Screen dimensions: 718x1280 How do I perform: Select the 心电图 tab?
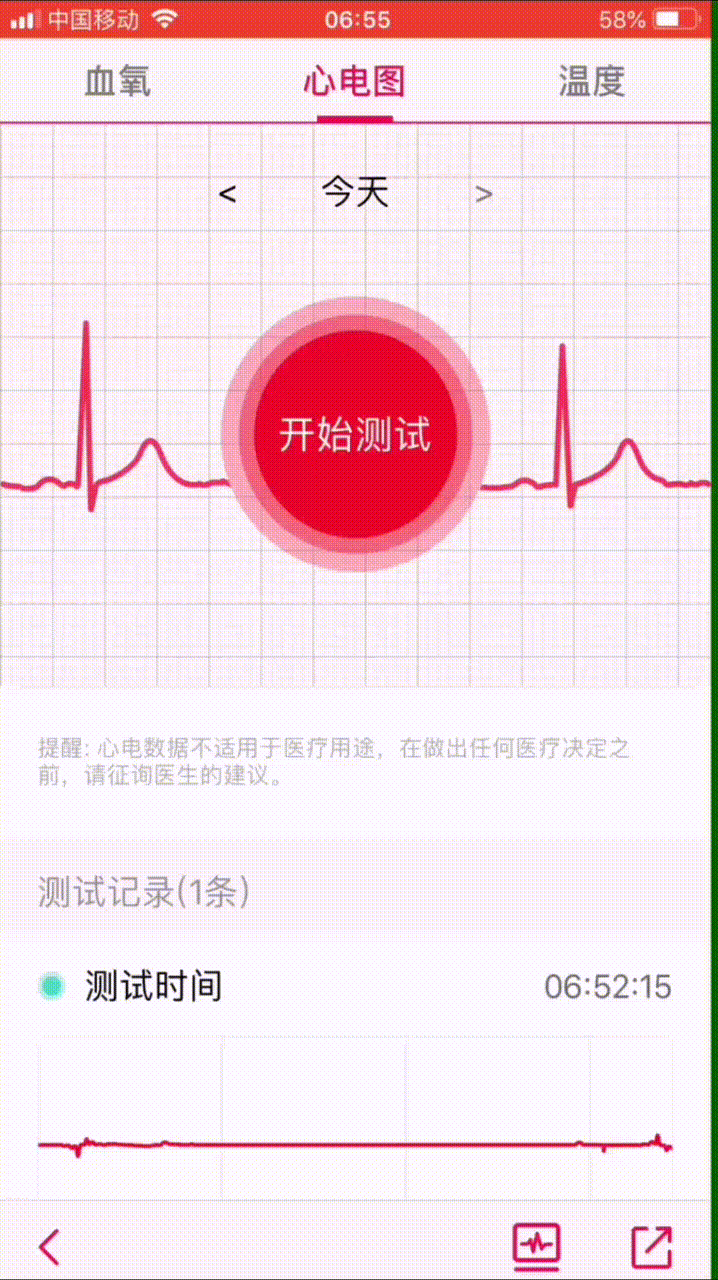[x=354, y=82]
